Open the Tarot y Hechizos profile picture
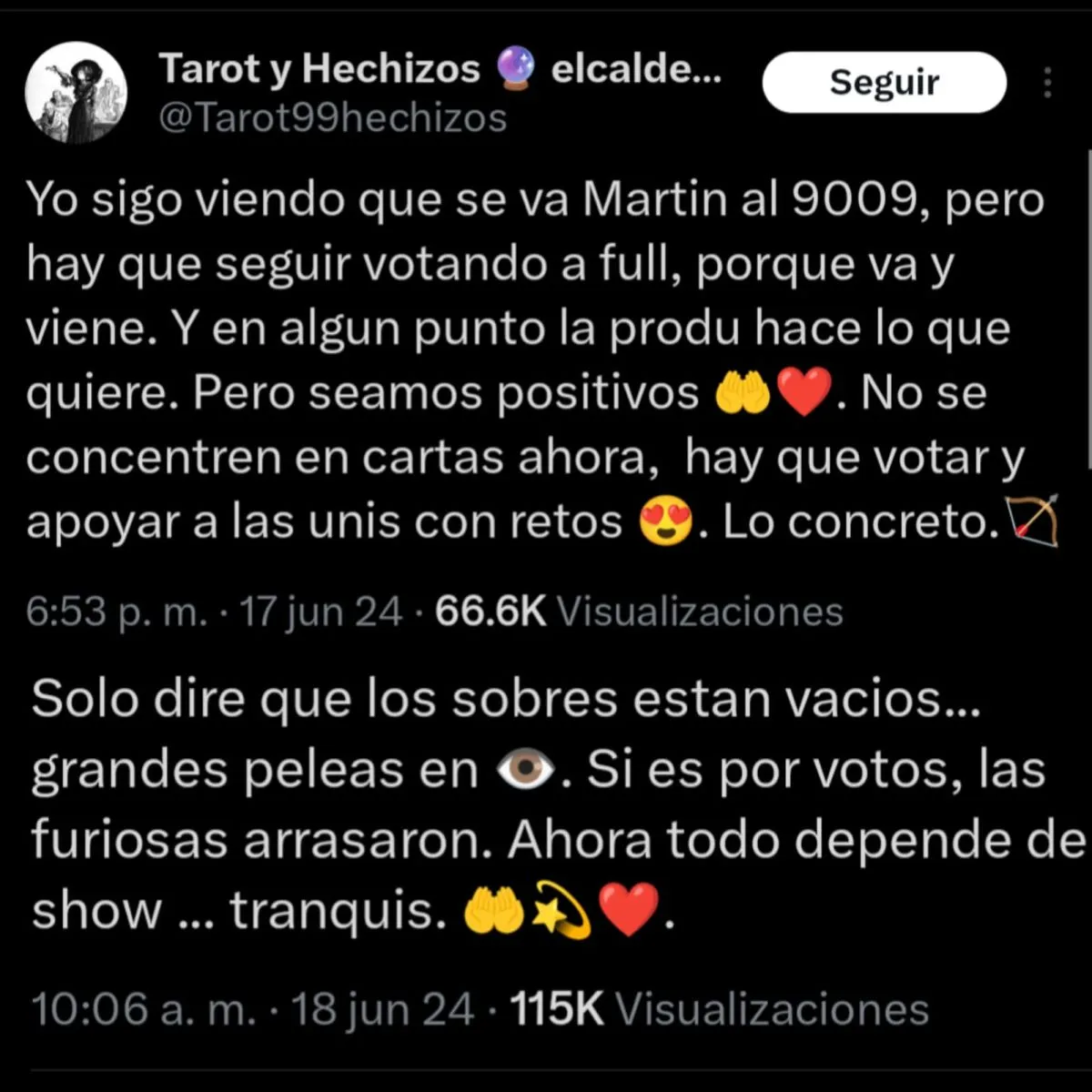Screen dimensions: 1092x1092 click(x=76, y=93)
